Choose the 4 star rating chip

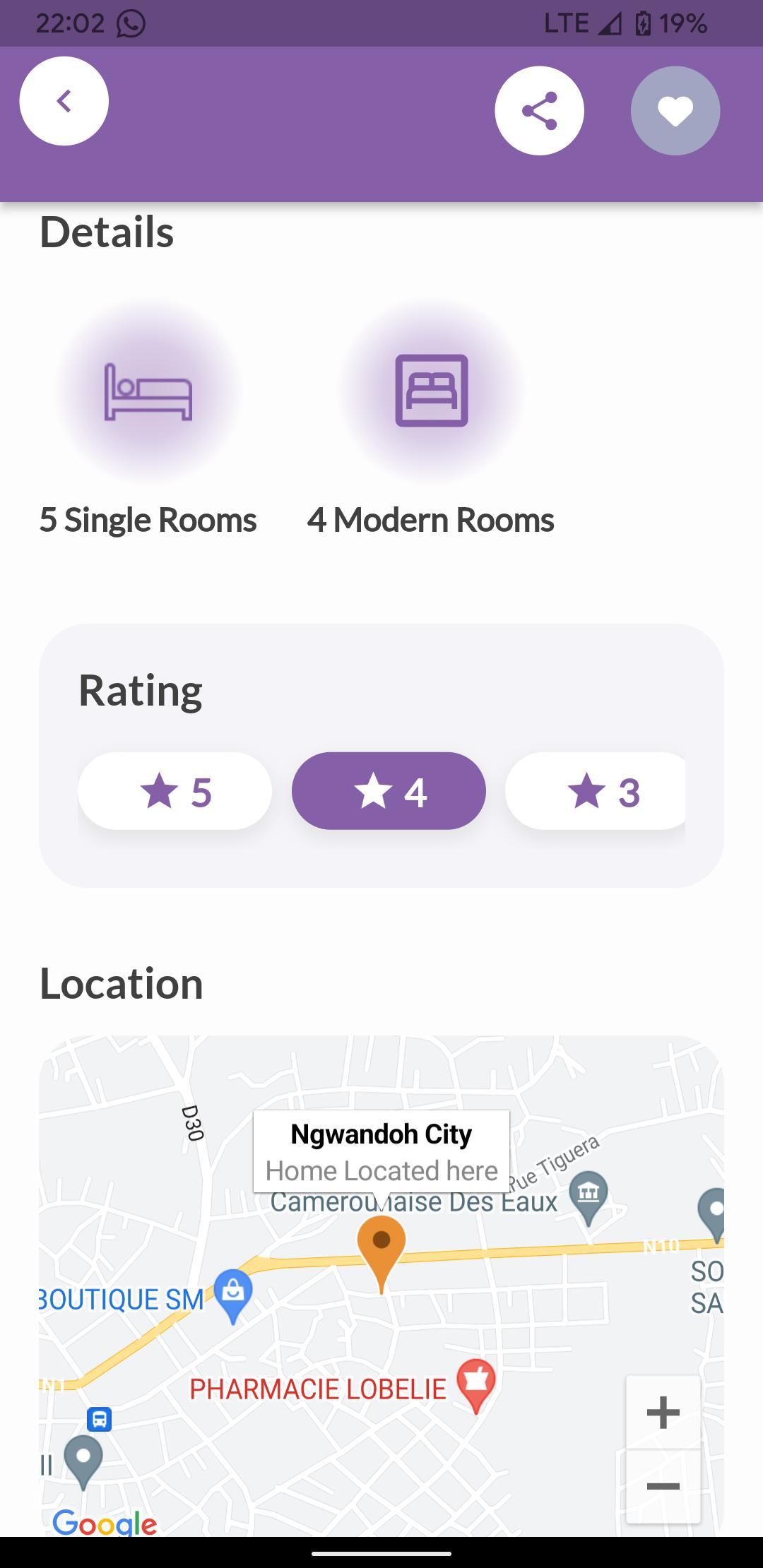click(389, 791)
